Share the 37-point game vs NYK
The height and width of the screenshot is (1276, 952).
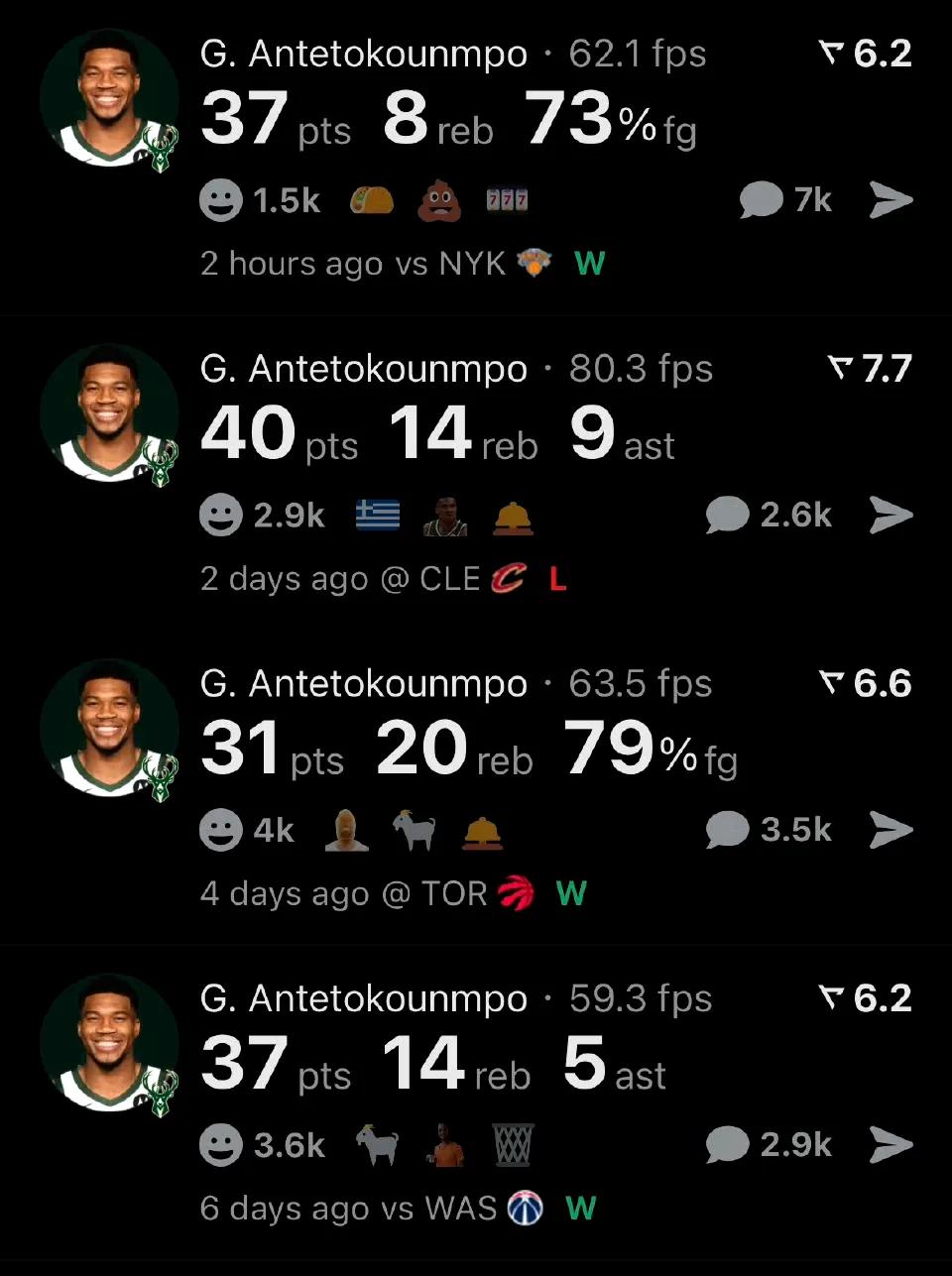(891, 200)
